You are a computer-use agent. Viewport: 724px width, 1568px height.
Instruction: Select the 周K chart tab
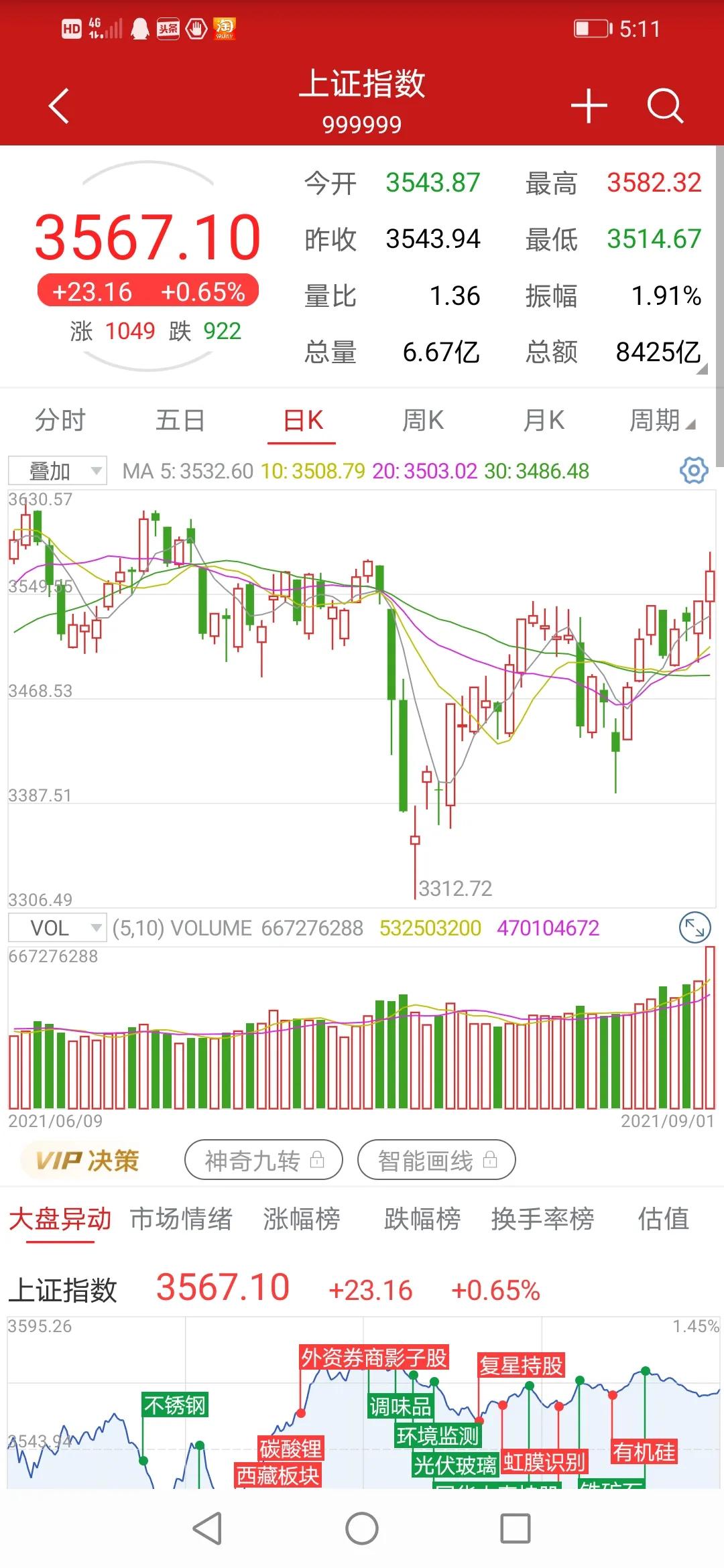(422, 421)
